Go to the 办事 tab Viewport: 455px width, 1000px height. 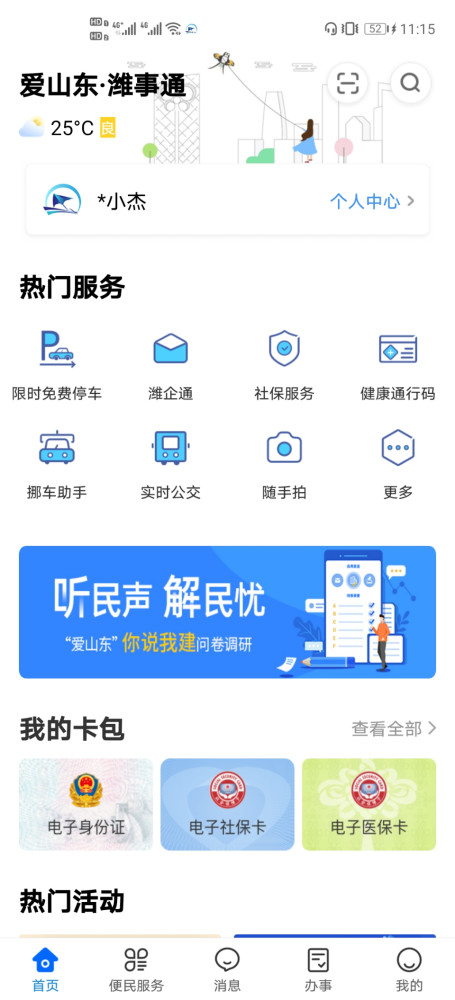pyautogui.click(x=318, y=969)
